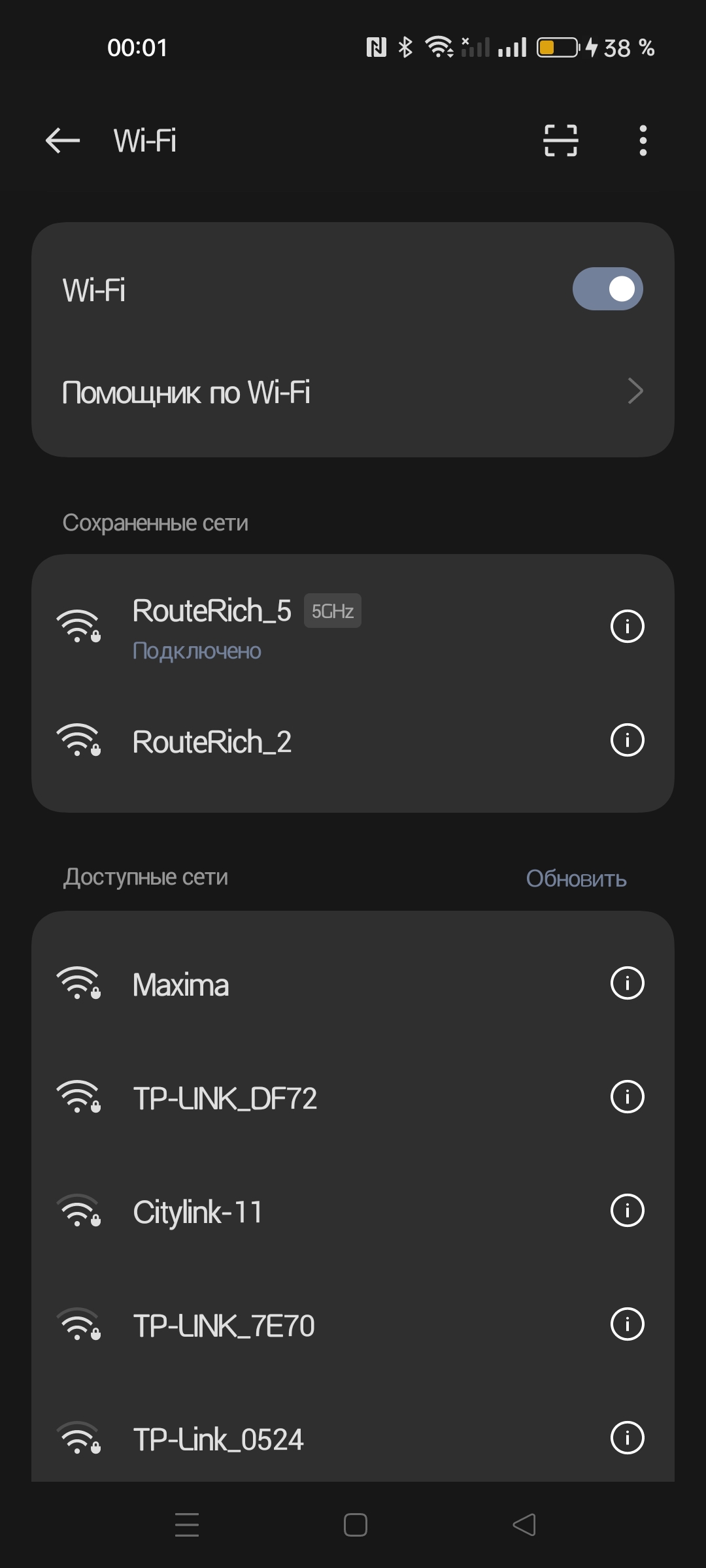View info about TP-LINK_7E70
Image resolution: width=706 pixels, height=1568 pixels.
point(627,1324)
